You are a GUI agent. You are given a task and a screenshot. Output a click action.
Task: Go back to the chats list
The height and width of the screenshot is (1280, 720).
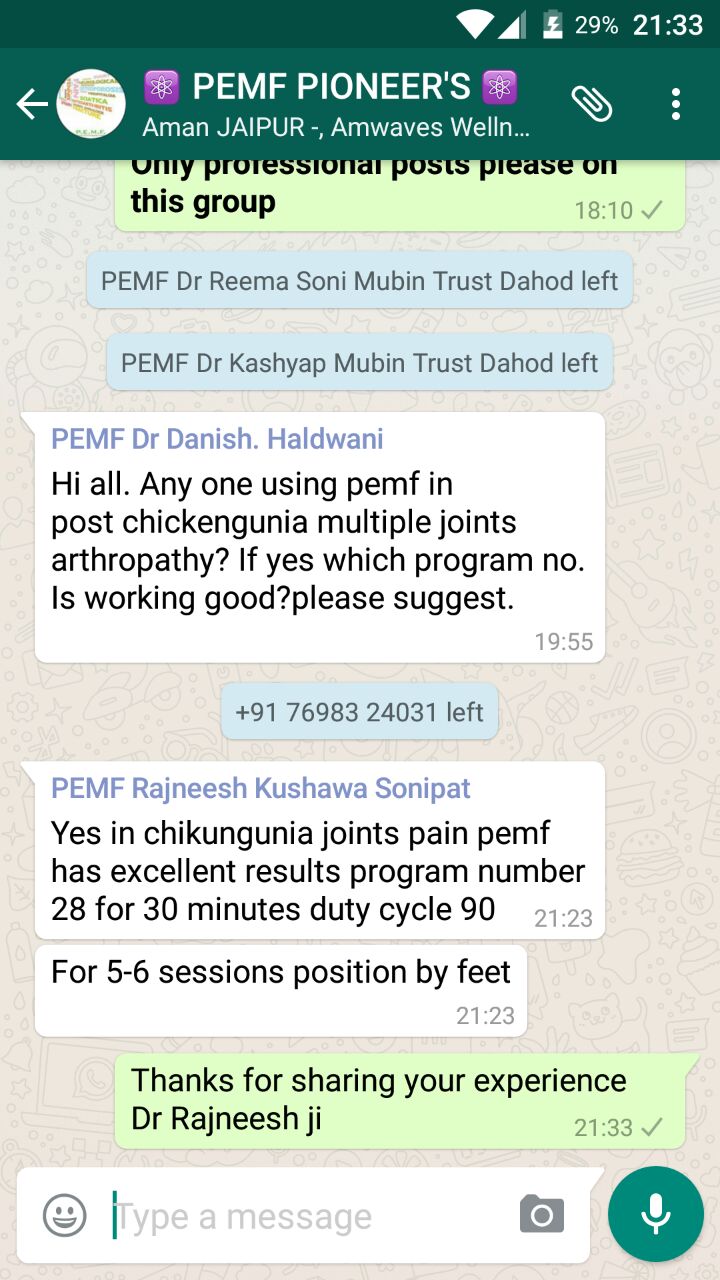31,104
